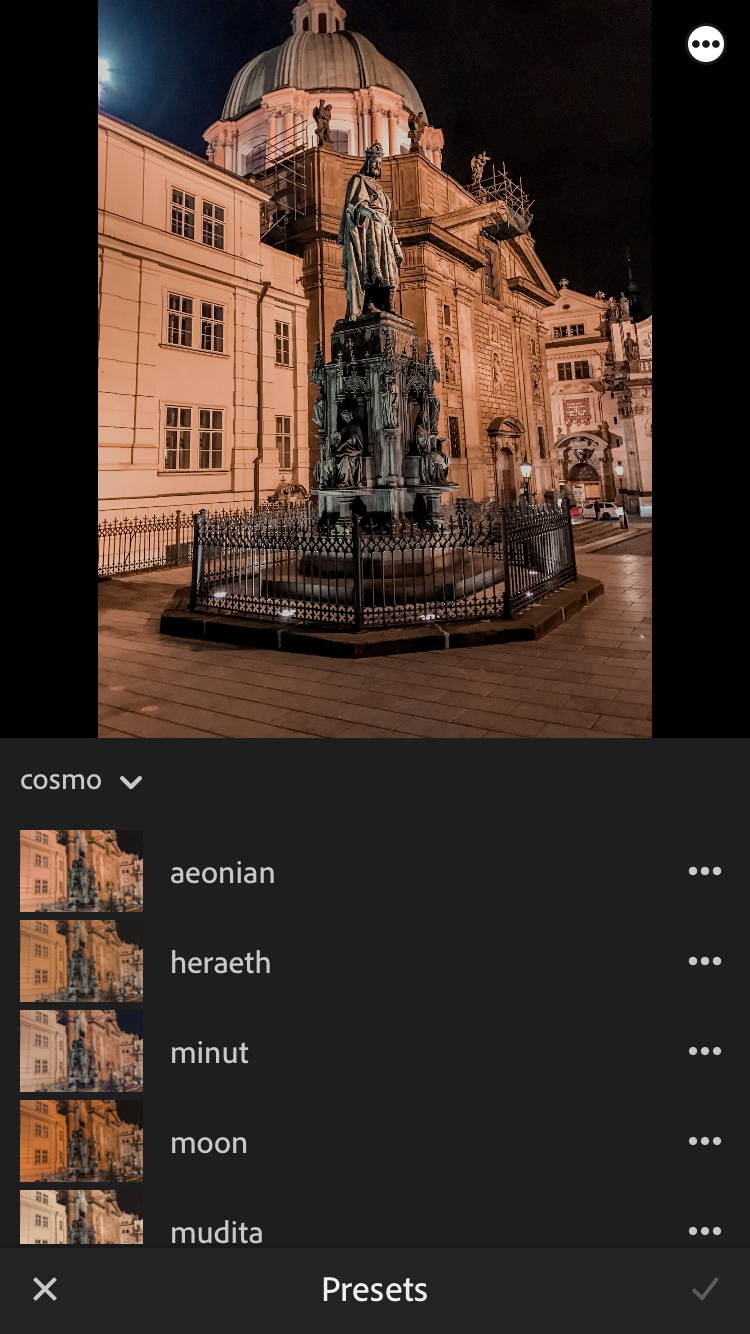Select the minut preset
This screenshot has width=750, height=1334.
[x=375, y=1051]
